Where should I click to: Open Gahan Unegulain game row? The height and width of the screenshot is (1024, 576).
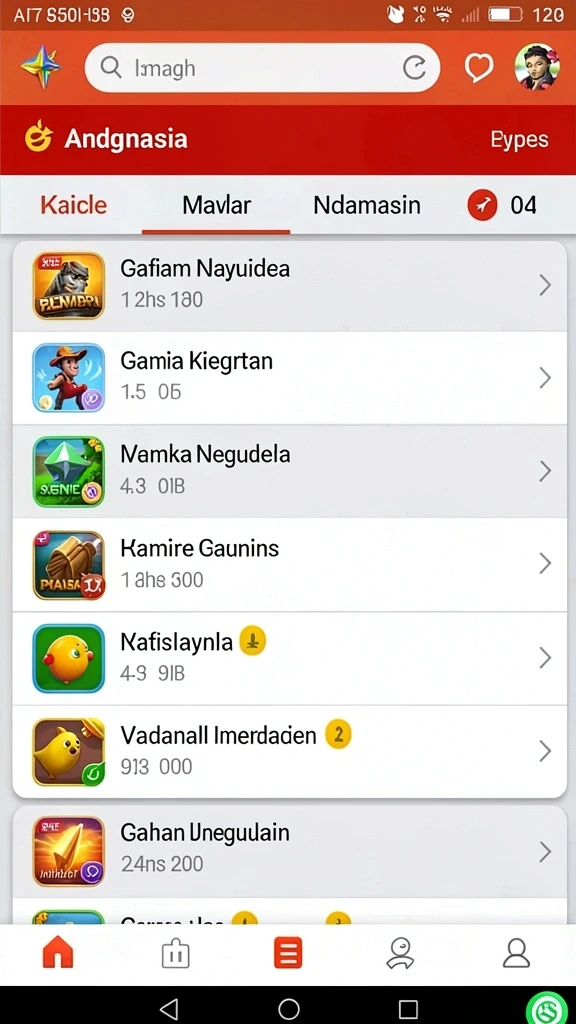click(289, 852)
